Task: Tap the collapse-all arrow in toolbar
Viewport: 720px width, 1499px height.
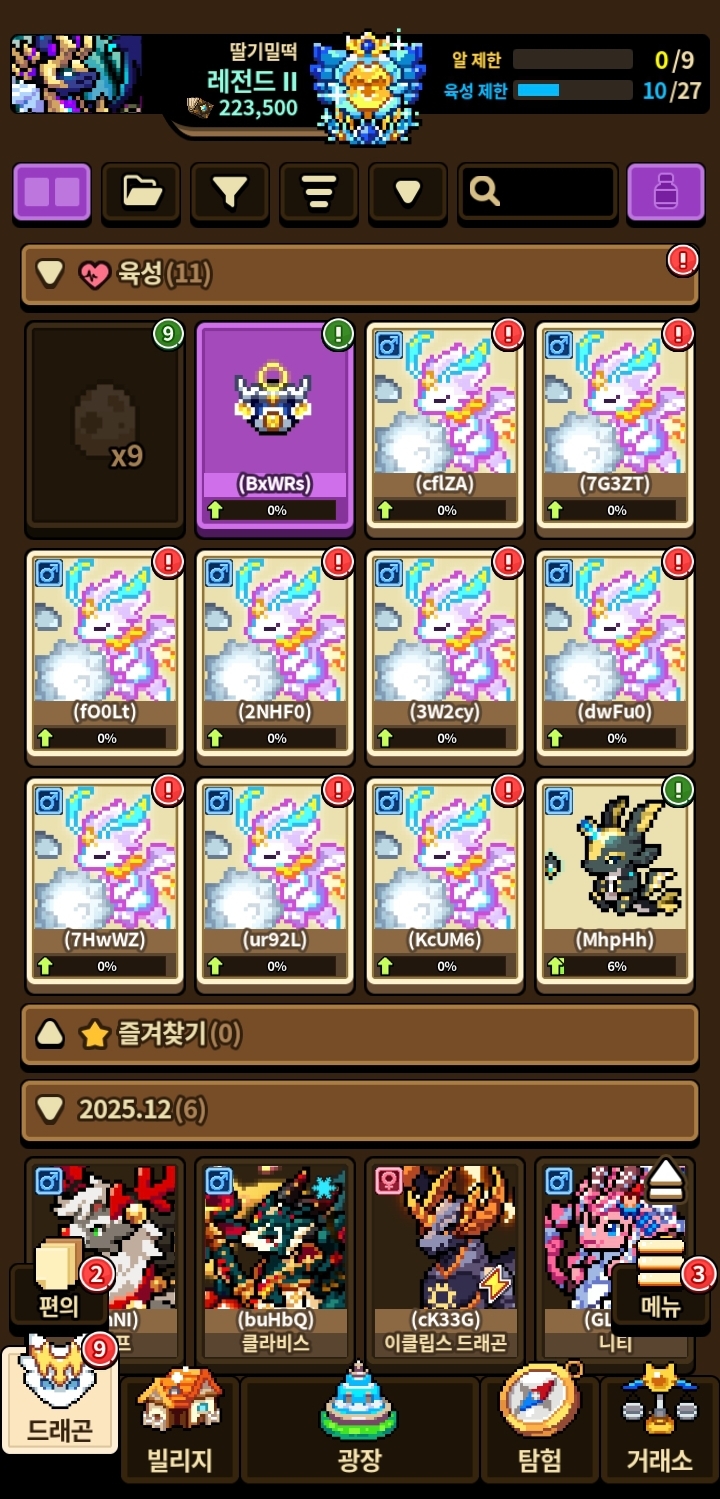Action: pyautogui.click(x=407, y=192)
